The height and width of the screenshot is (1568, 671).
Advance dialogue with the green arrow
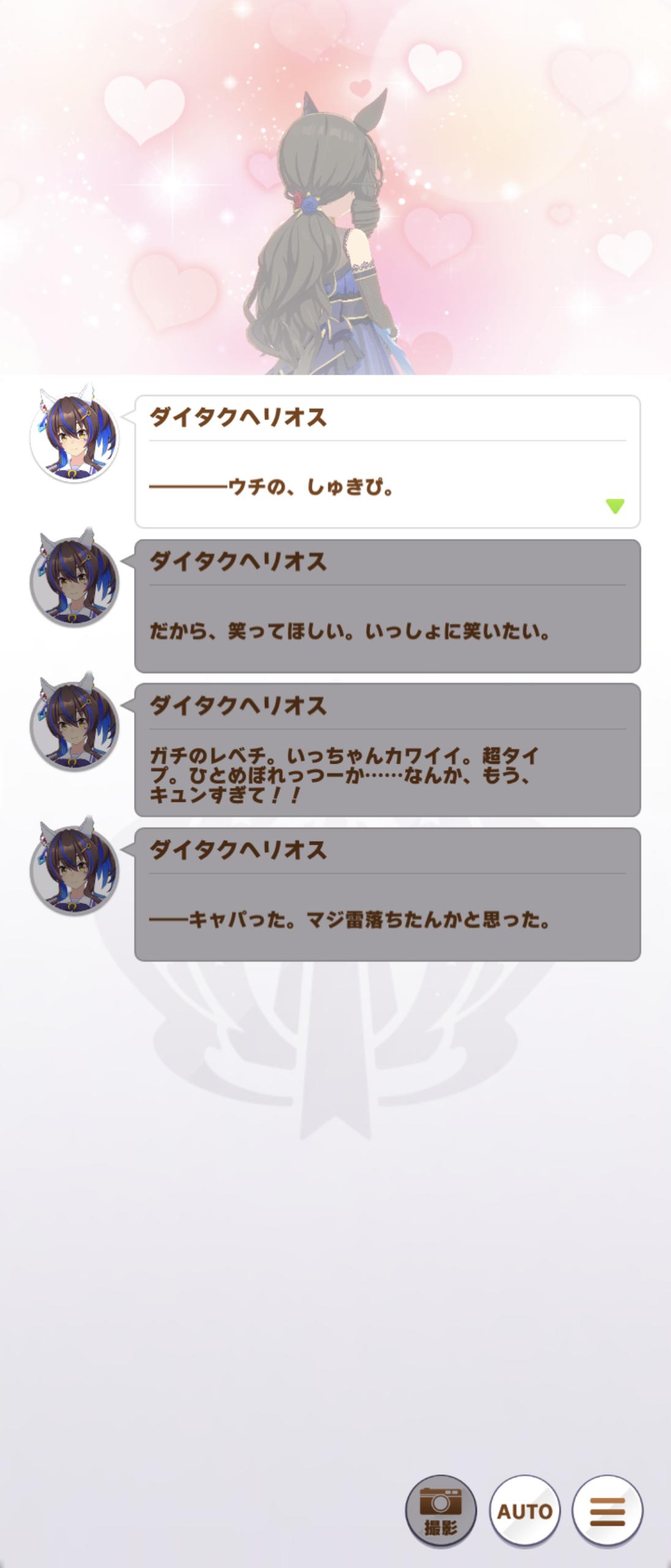[x=615, y=506]
